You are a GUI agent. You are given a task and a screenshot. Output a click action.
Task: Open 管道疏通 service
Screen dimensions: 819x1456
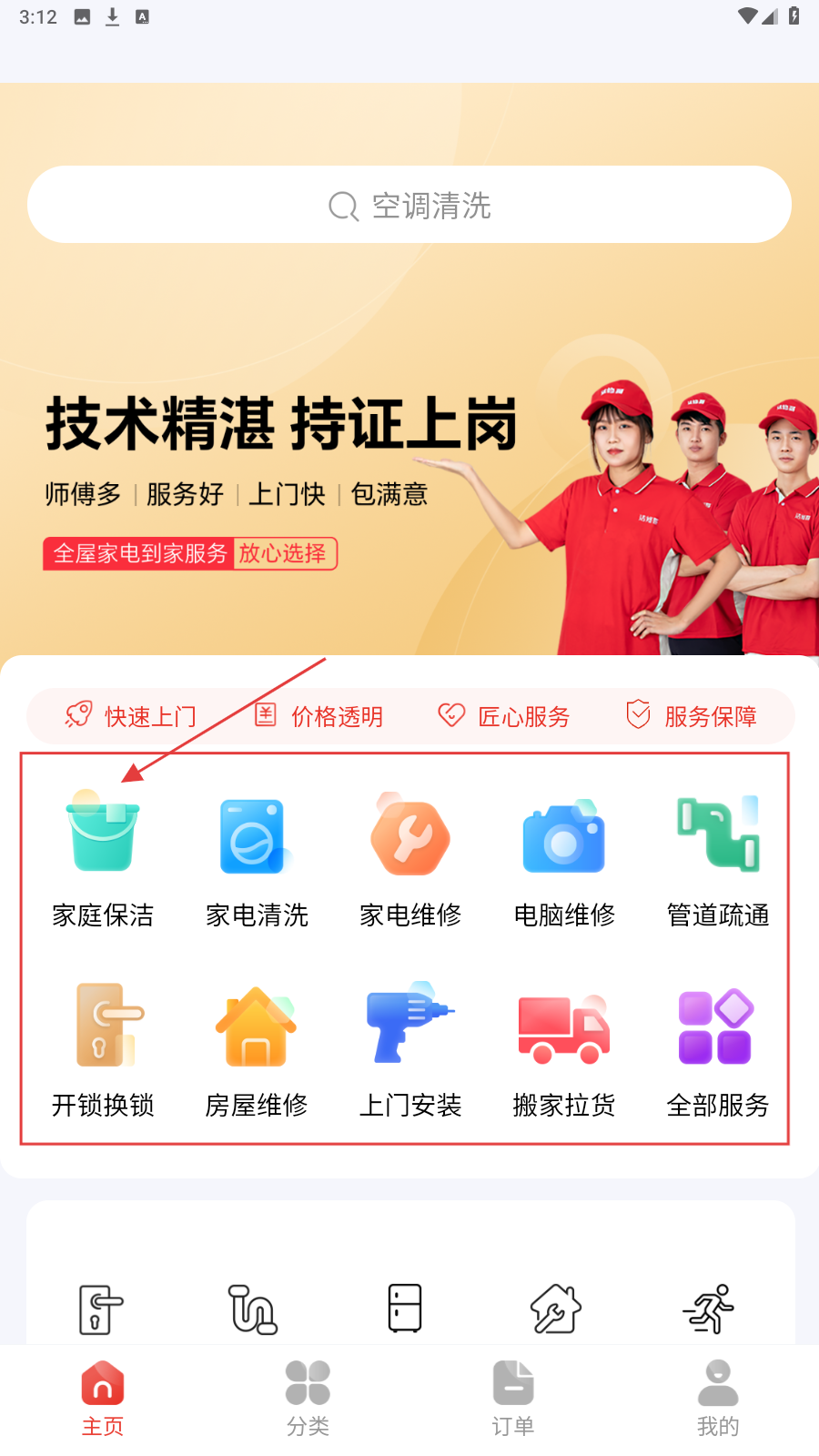coord(718,857)
